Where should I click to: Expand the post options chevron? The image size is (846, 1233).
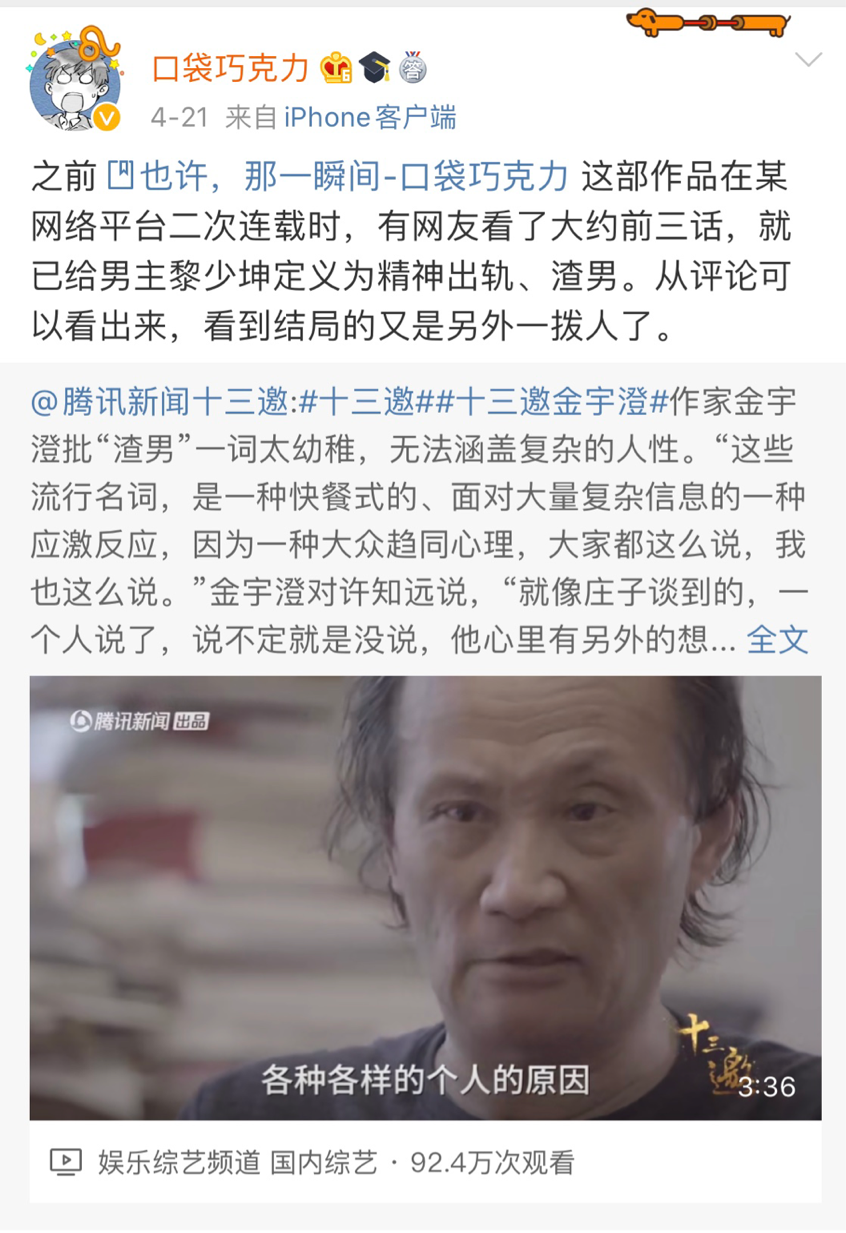click(x=807, y=59)
